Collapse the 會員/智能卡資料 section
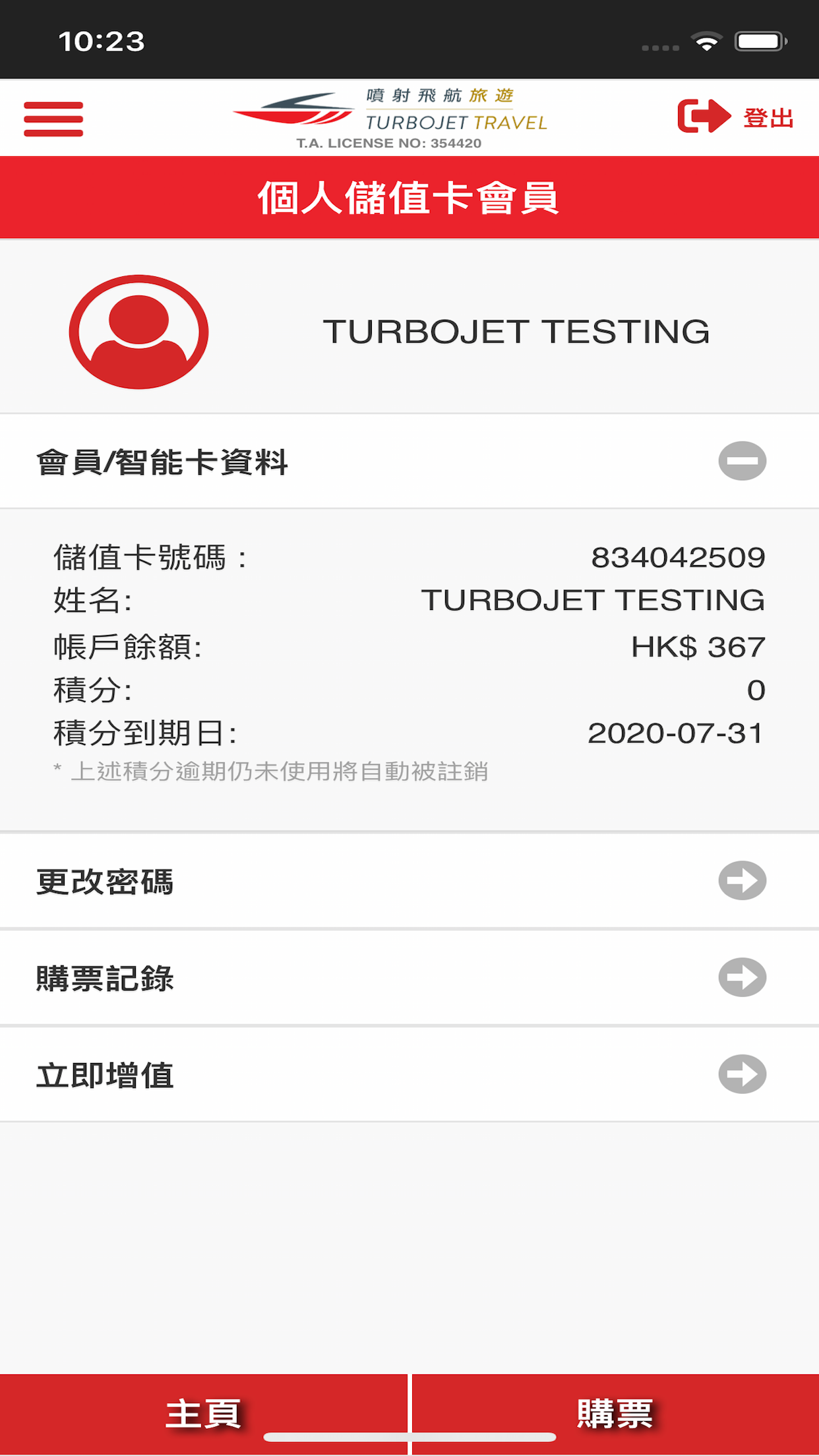 point(409,462)
